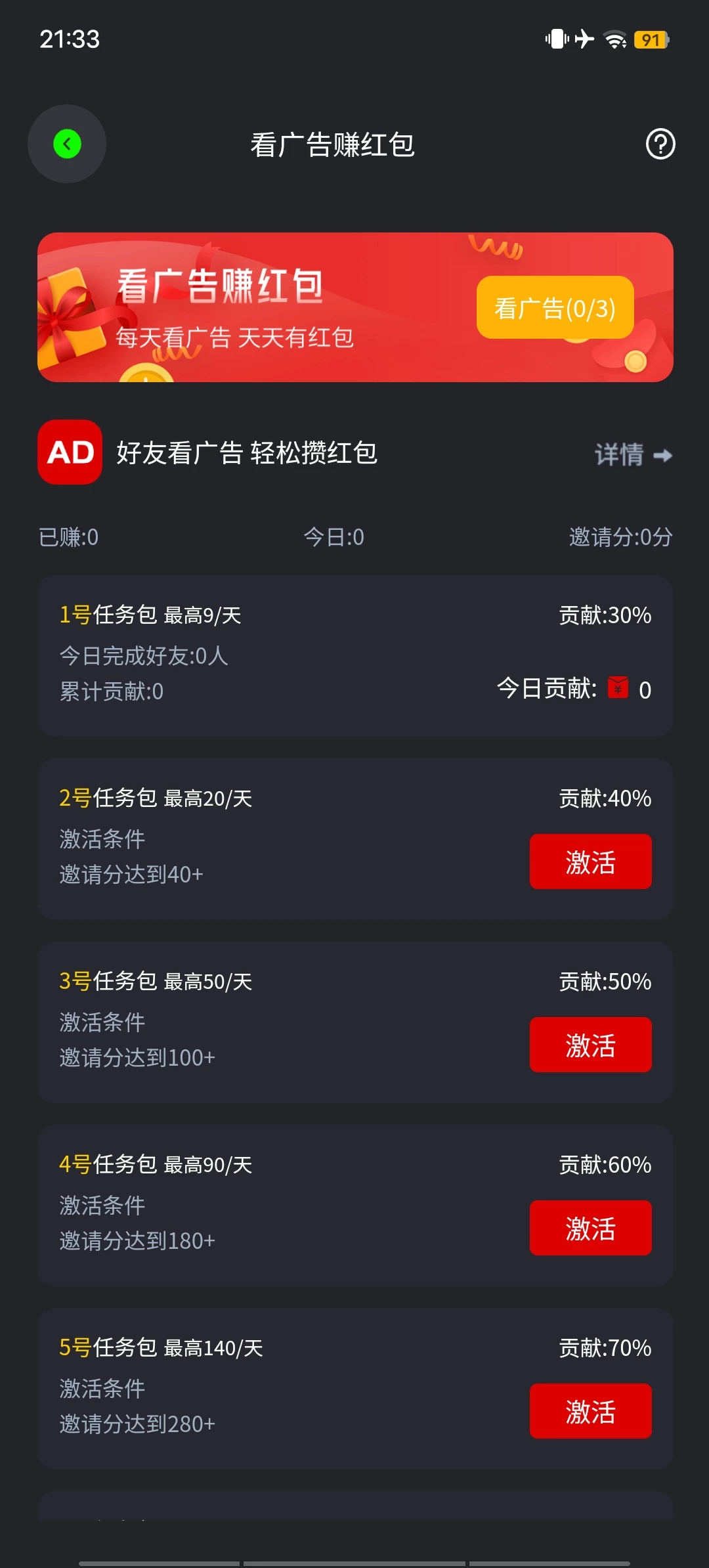Open the 1号任务包 card
Image resolution: width=709 pixels, height=1568 pixels.
[354, 655]
